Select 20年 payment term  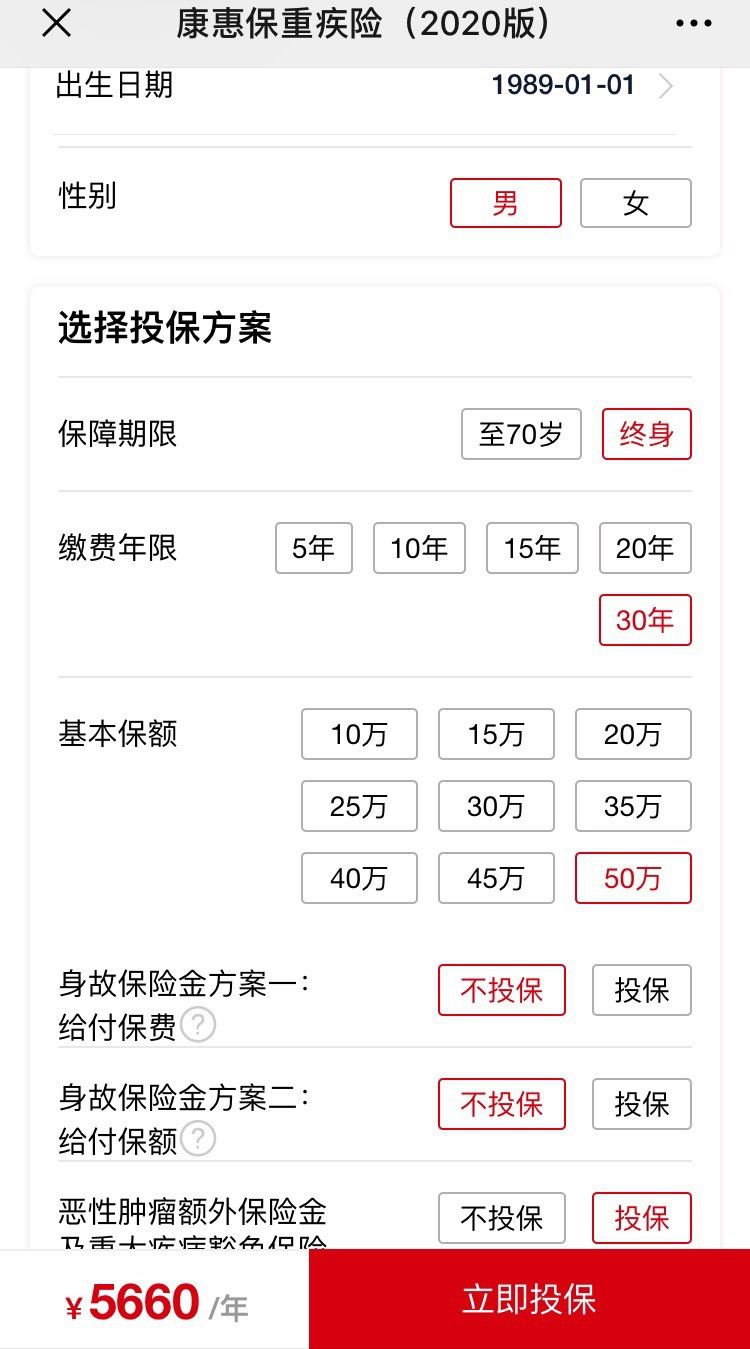point(645,548)
